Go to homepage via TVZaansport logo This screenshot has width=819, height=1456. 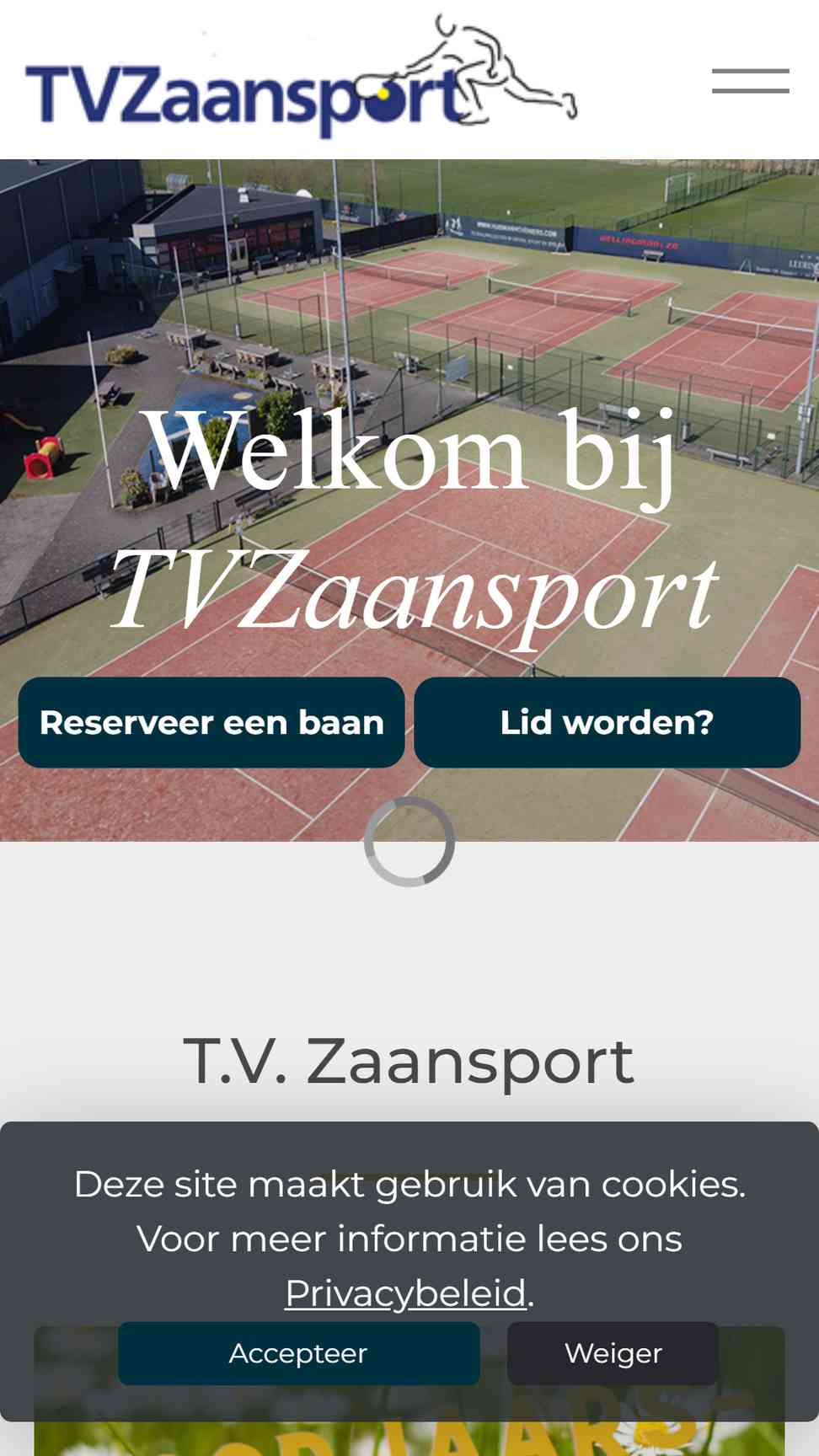tap(302, 77)
